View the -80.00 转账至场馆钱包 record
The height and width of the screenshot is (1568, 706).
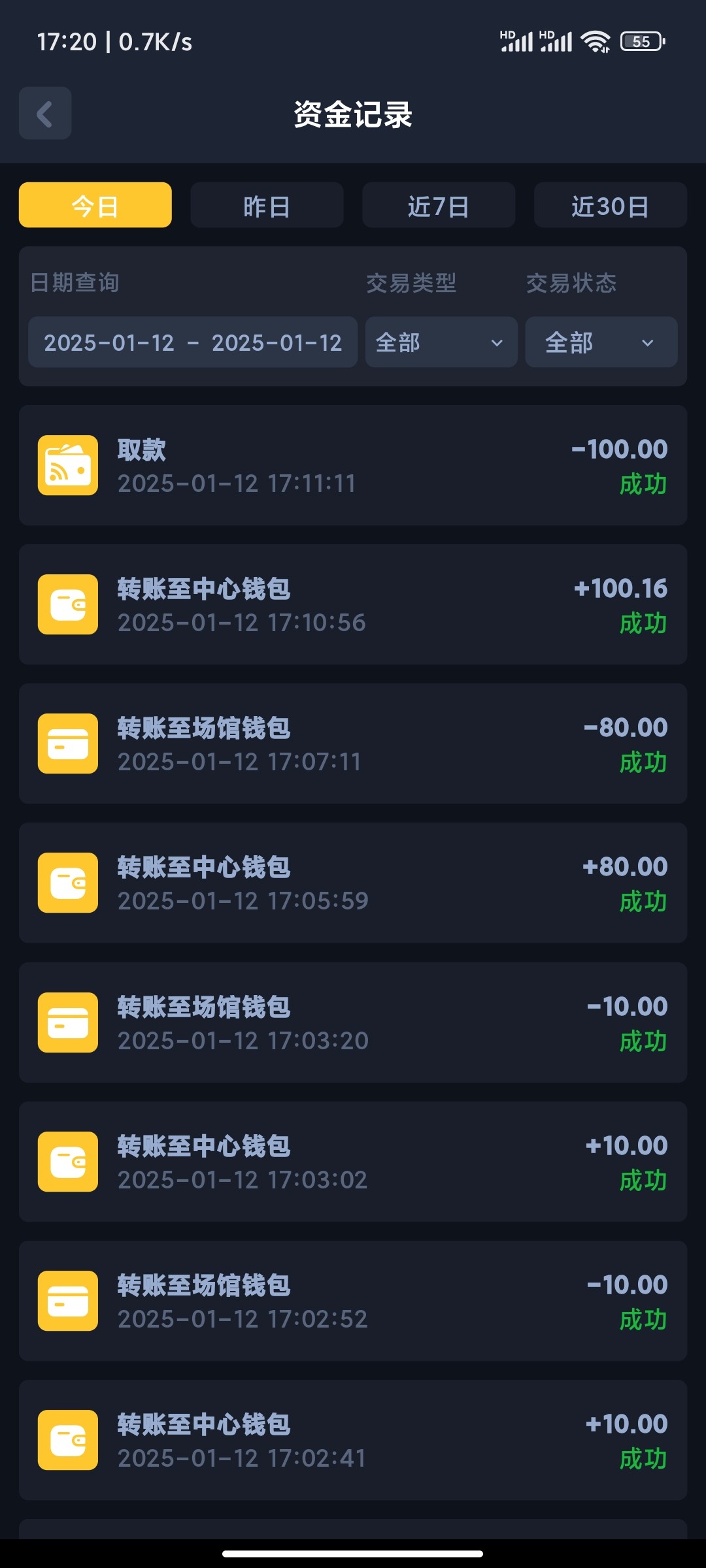click(x=353, y=743)
